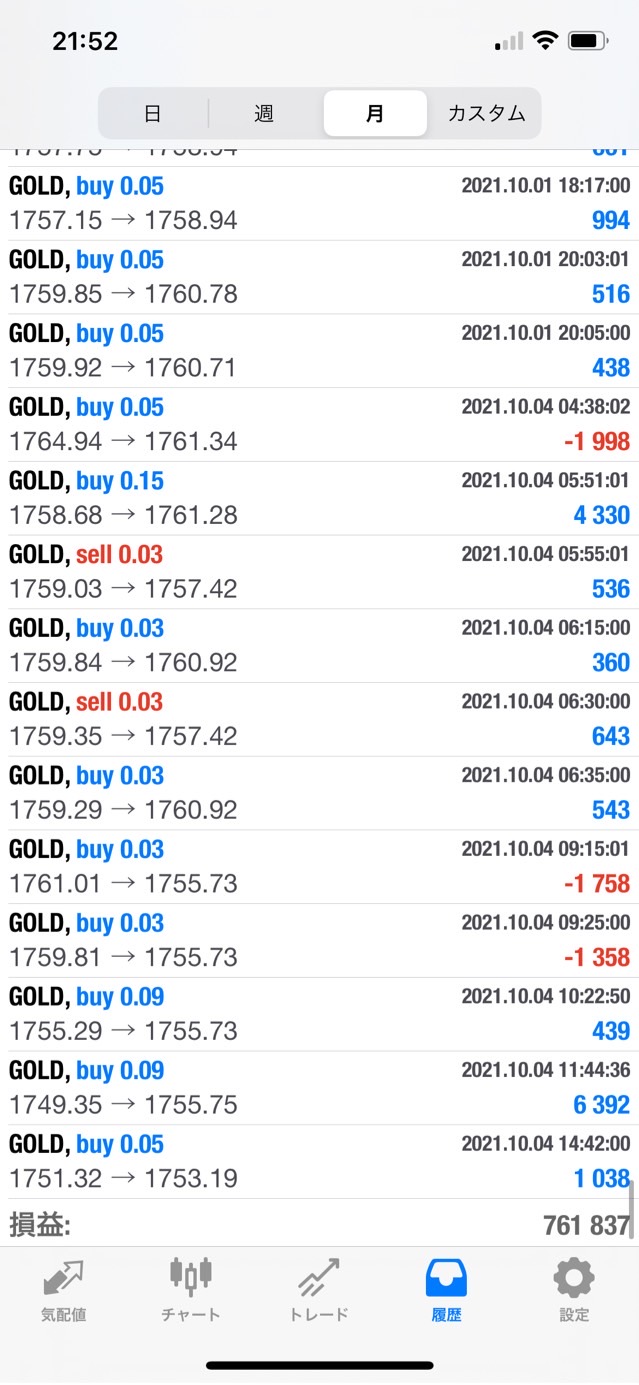
Task: Open the 履歴 history tab
Action: (446, 1290)
